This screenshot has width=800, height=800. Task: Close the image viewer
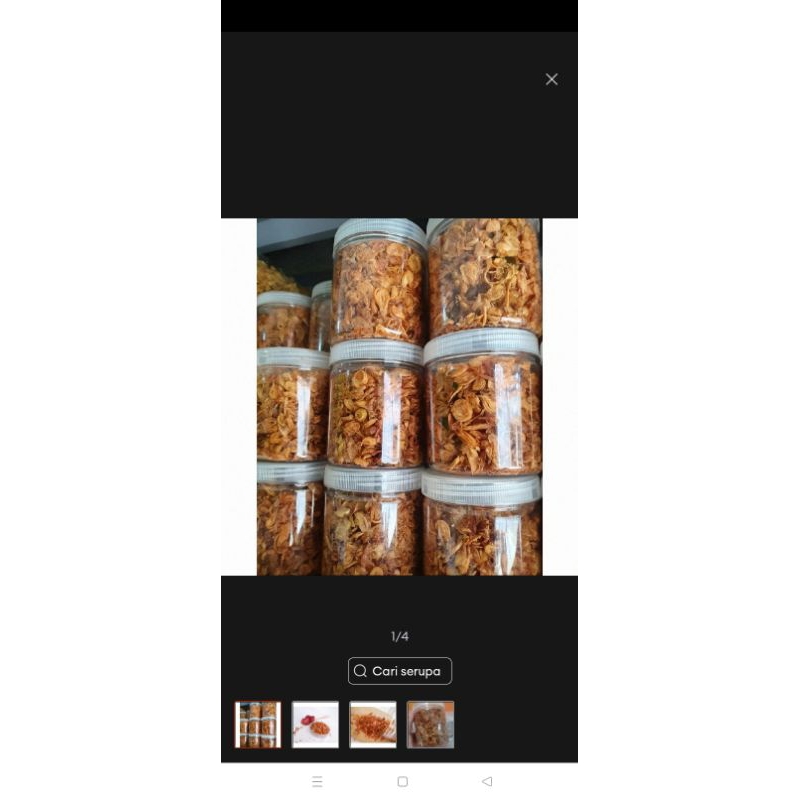pyautogui.click(x=551, y=79)
